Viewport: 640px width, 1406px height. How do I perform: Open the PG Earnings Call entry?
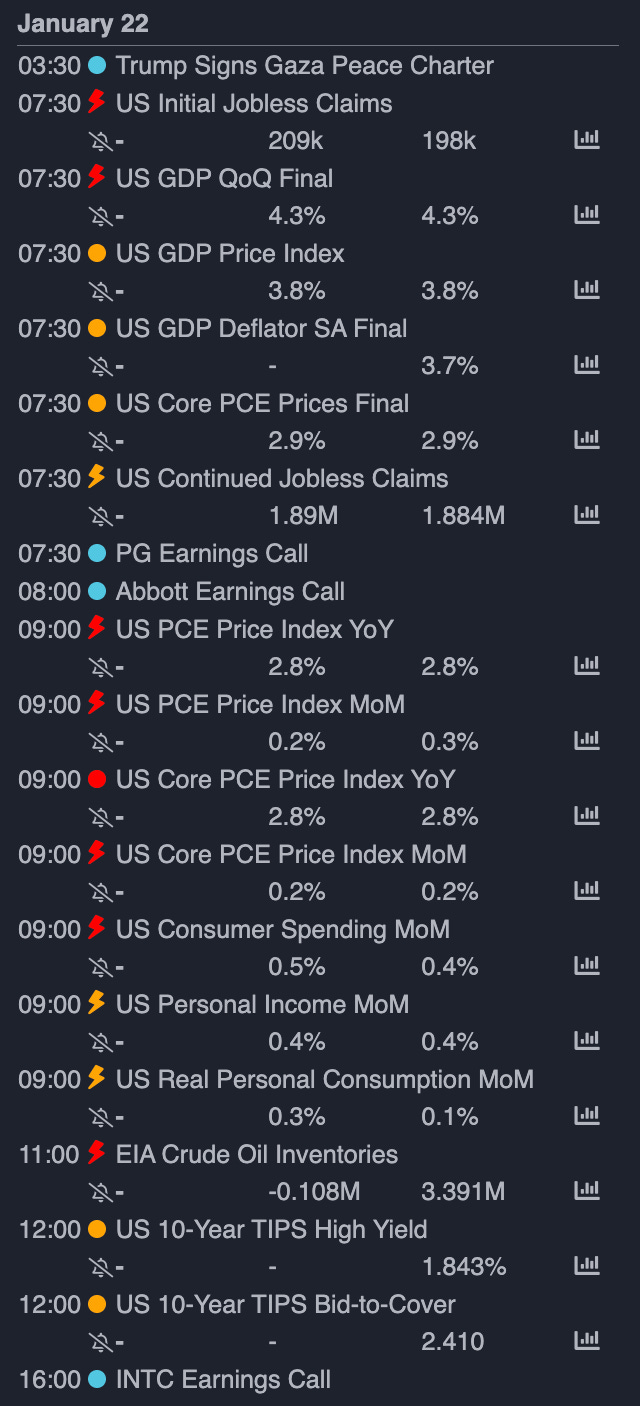click(211, 554)
